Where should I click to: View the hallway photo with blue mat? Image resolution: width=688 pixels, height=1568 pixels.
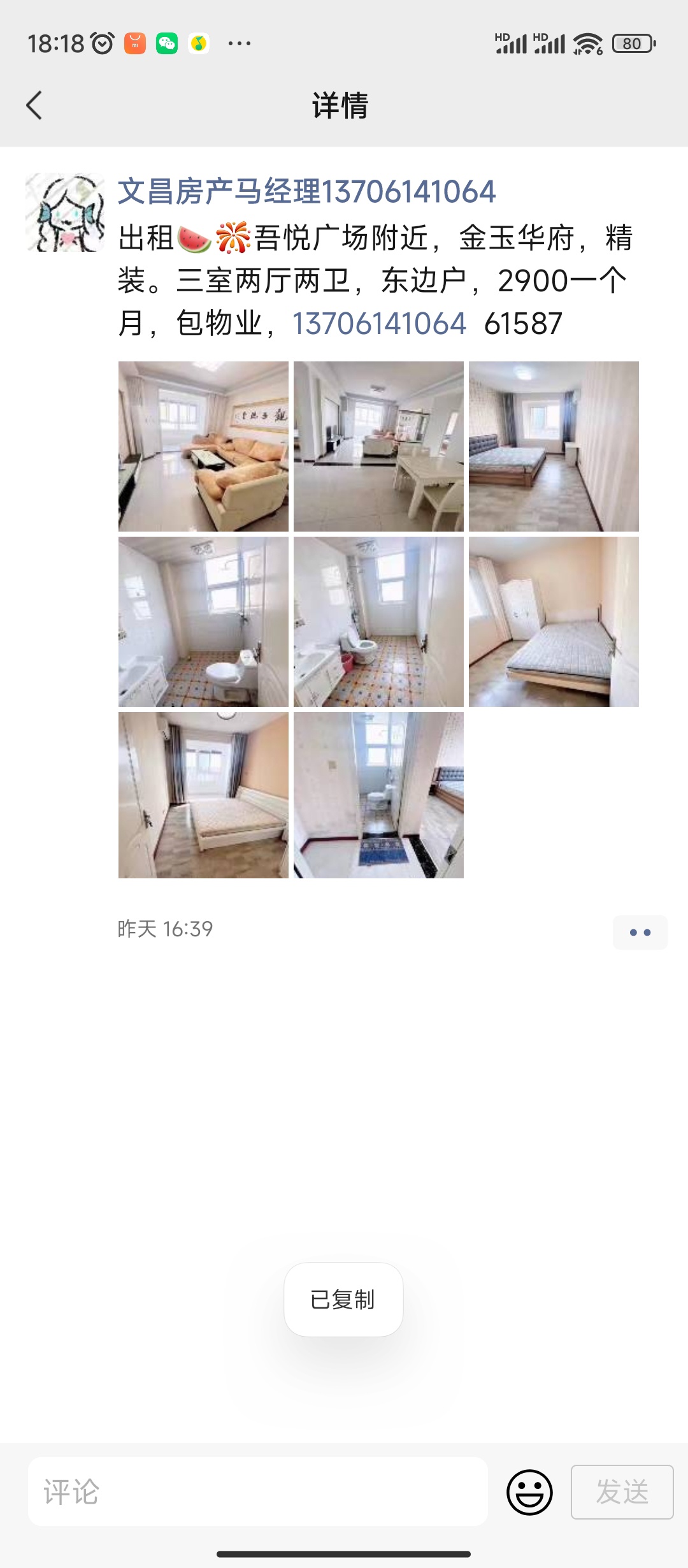coord(378,795)
